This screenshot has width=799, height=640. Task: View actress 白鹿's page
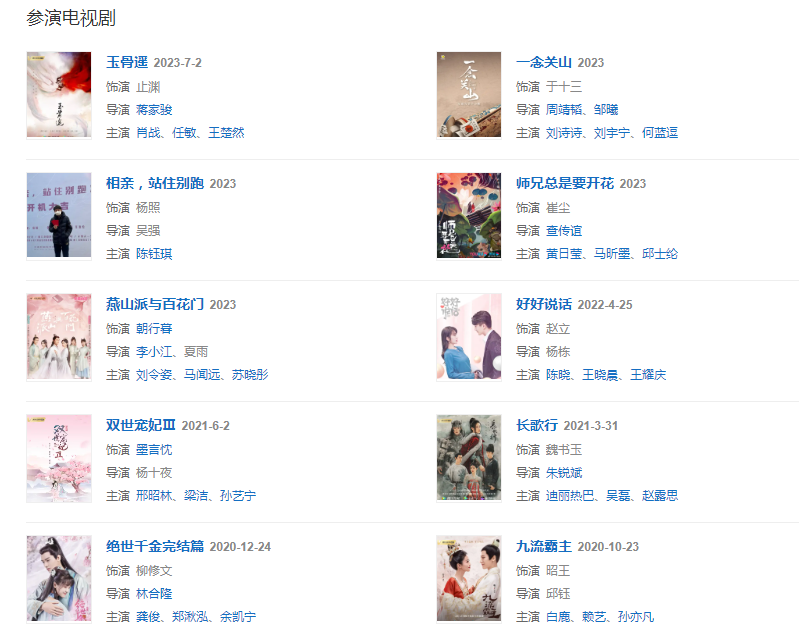point(557,616)
